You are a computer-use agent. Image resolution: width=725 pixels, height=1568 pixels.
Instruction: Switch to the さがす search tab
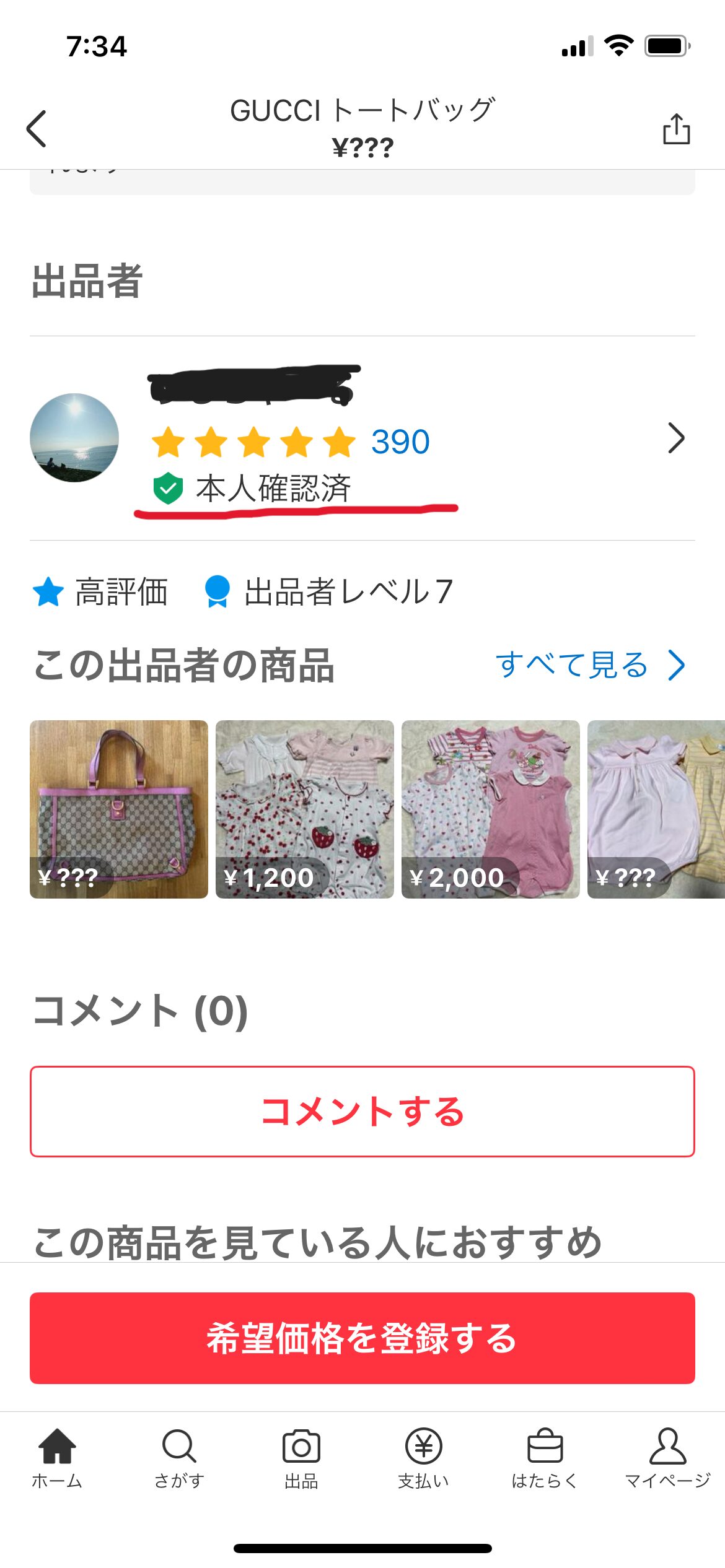click(x=179, y=1458)
